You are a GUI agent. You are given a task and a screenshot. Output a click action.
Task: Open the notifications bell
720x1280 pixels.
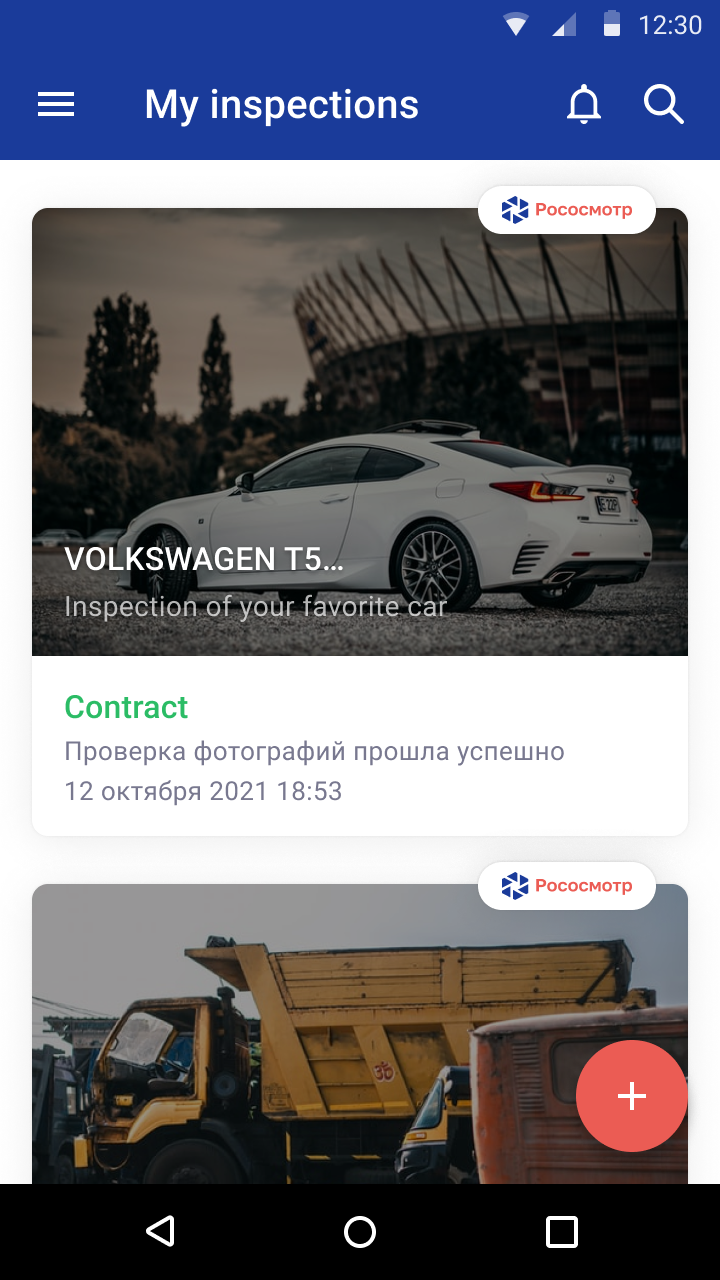(x=584, y=104)
